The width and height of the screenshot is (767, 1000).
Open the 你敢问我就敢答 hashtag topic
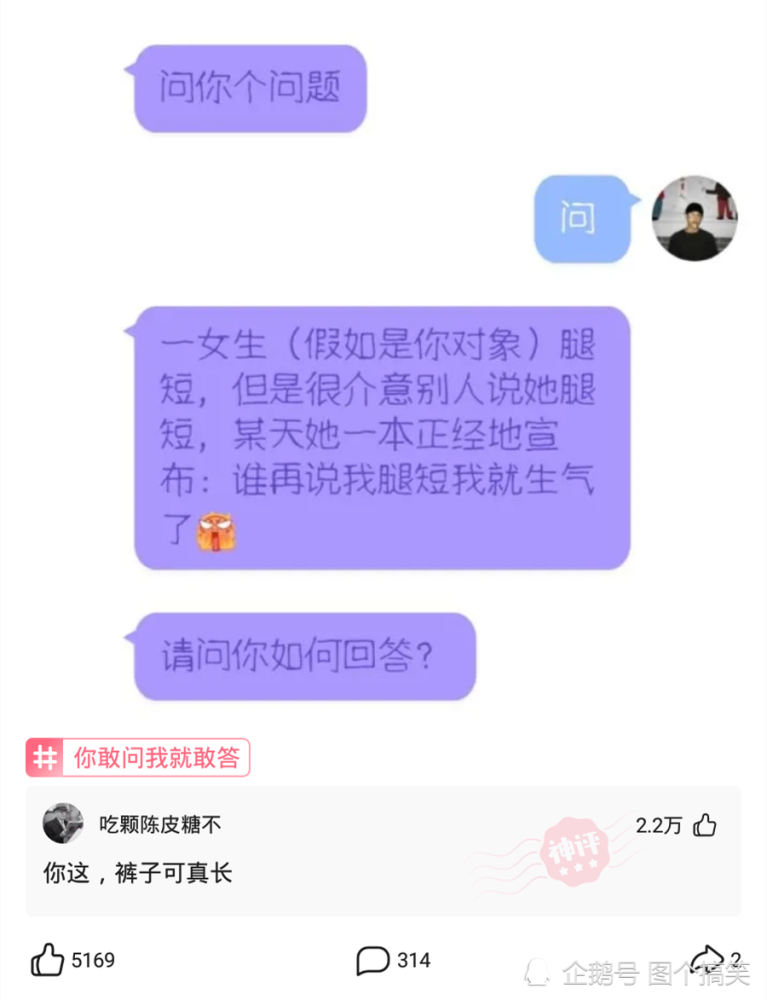138,757
